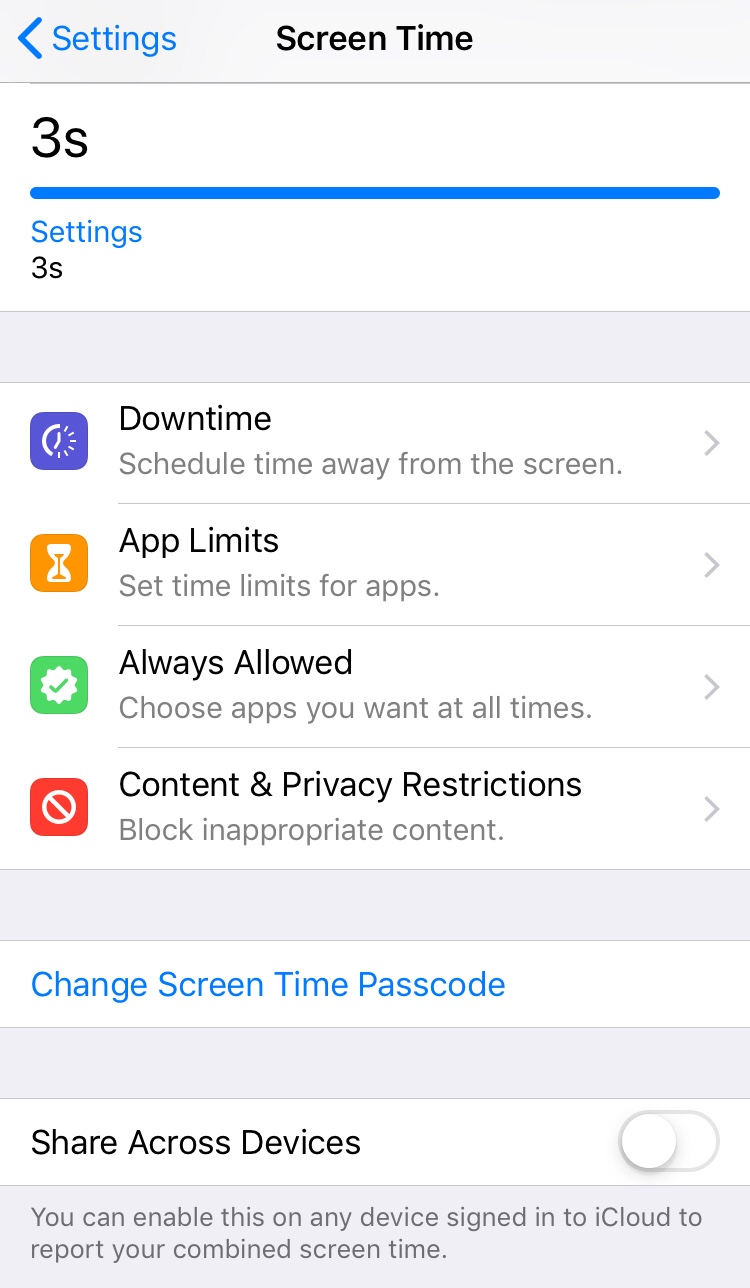
Task: Open App Limits
Action: [375, 565]
